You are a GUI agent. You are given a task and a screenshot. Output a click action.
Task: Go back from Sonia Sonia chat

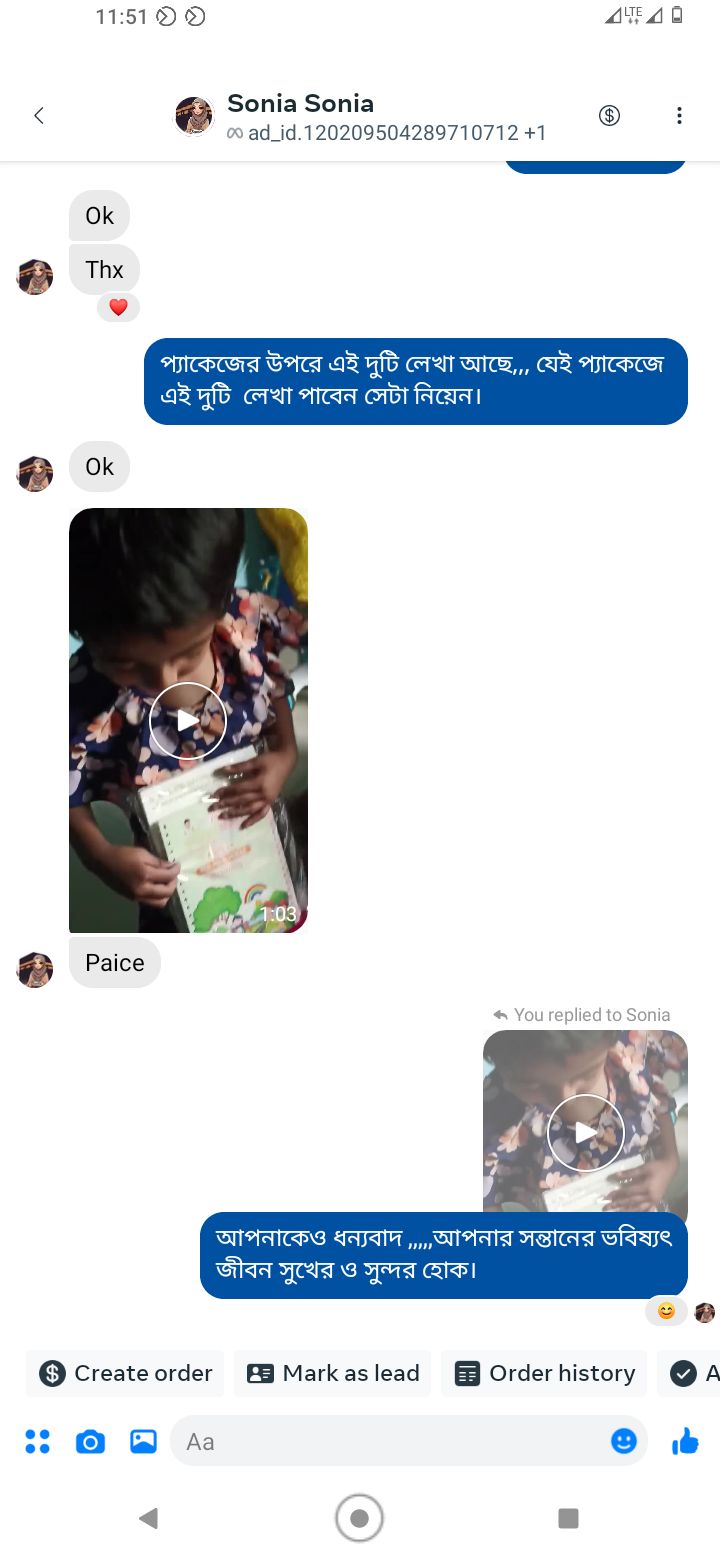point(39,116)
